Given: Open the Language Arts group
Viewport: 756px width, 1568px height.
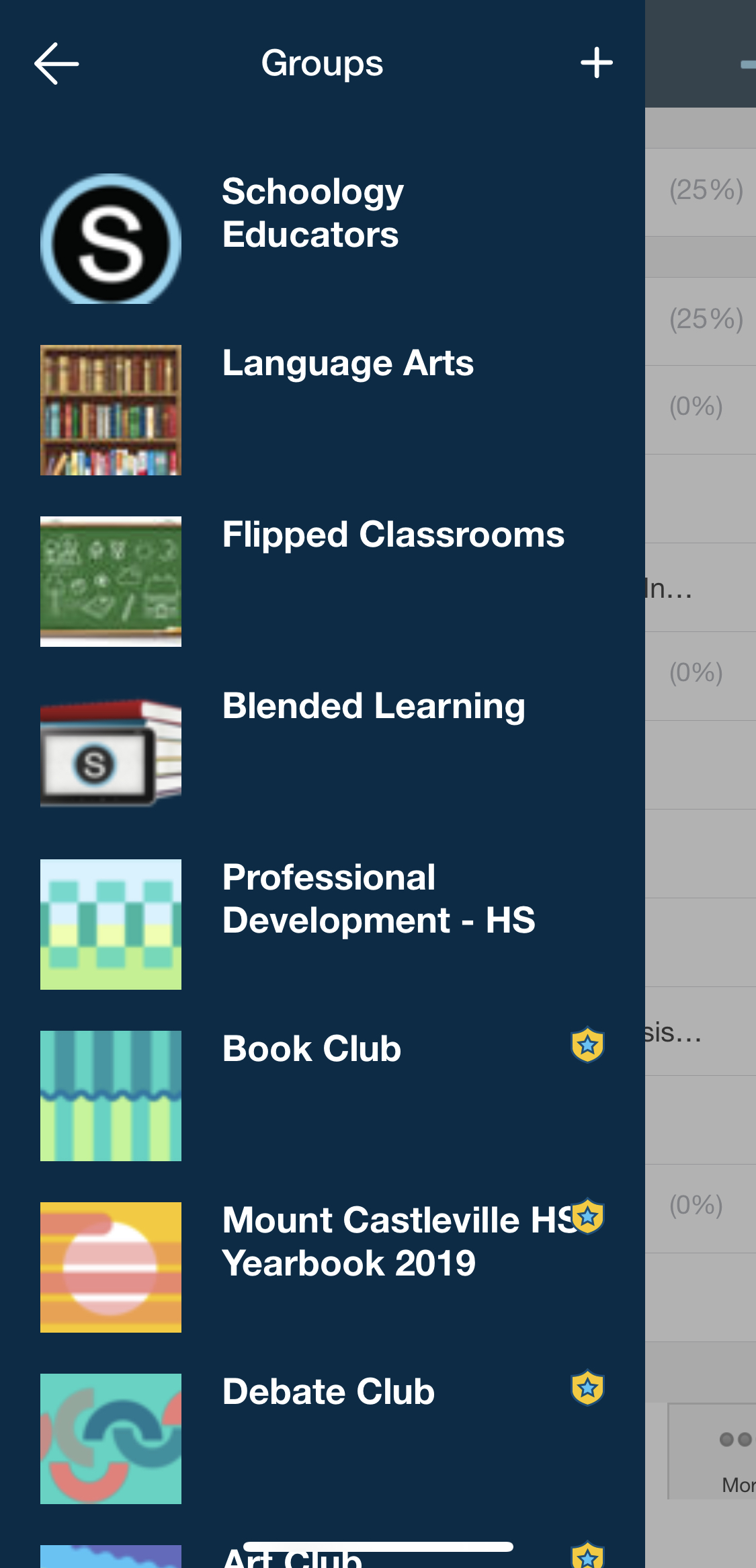Looking at the screenshot, I should coord(347,364).
